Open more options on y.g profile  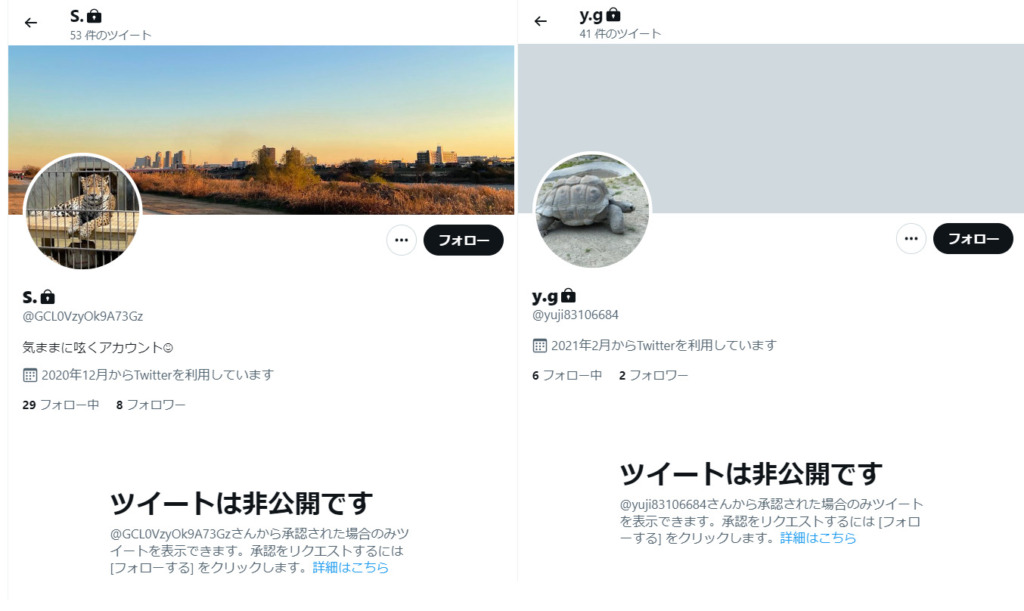point(910,239)
